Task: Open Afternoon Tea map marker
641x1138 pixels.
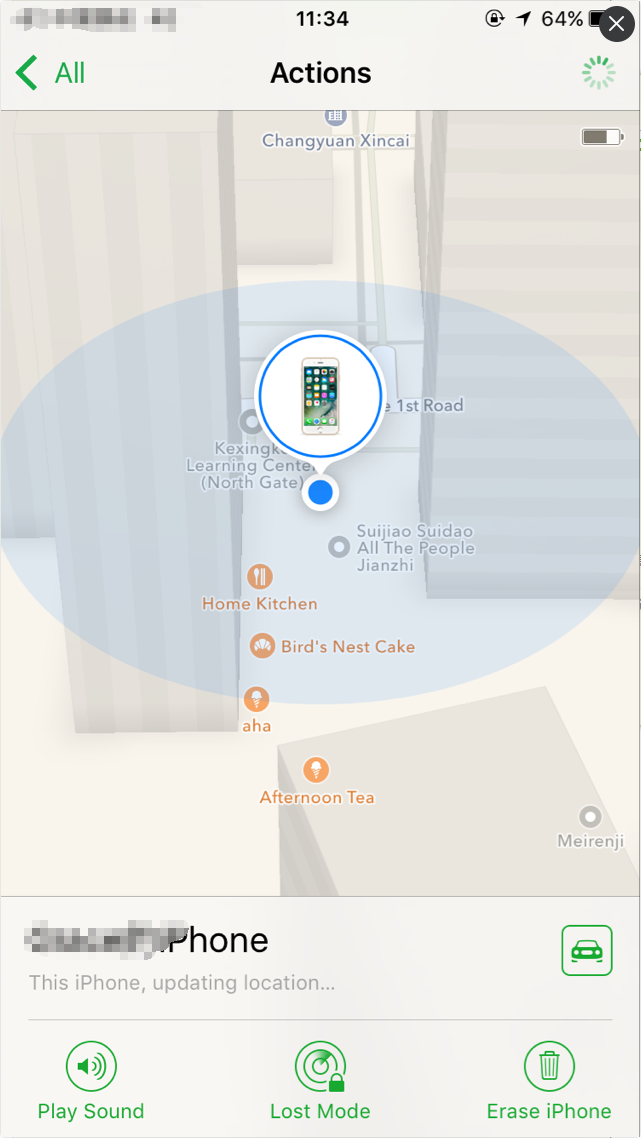Action: tap(317, 782)
